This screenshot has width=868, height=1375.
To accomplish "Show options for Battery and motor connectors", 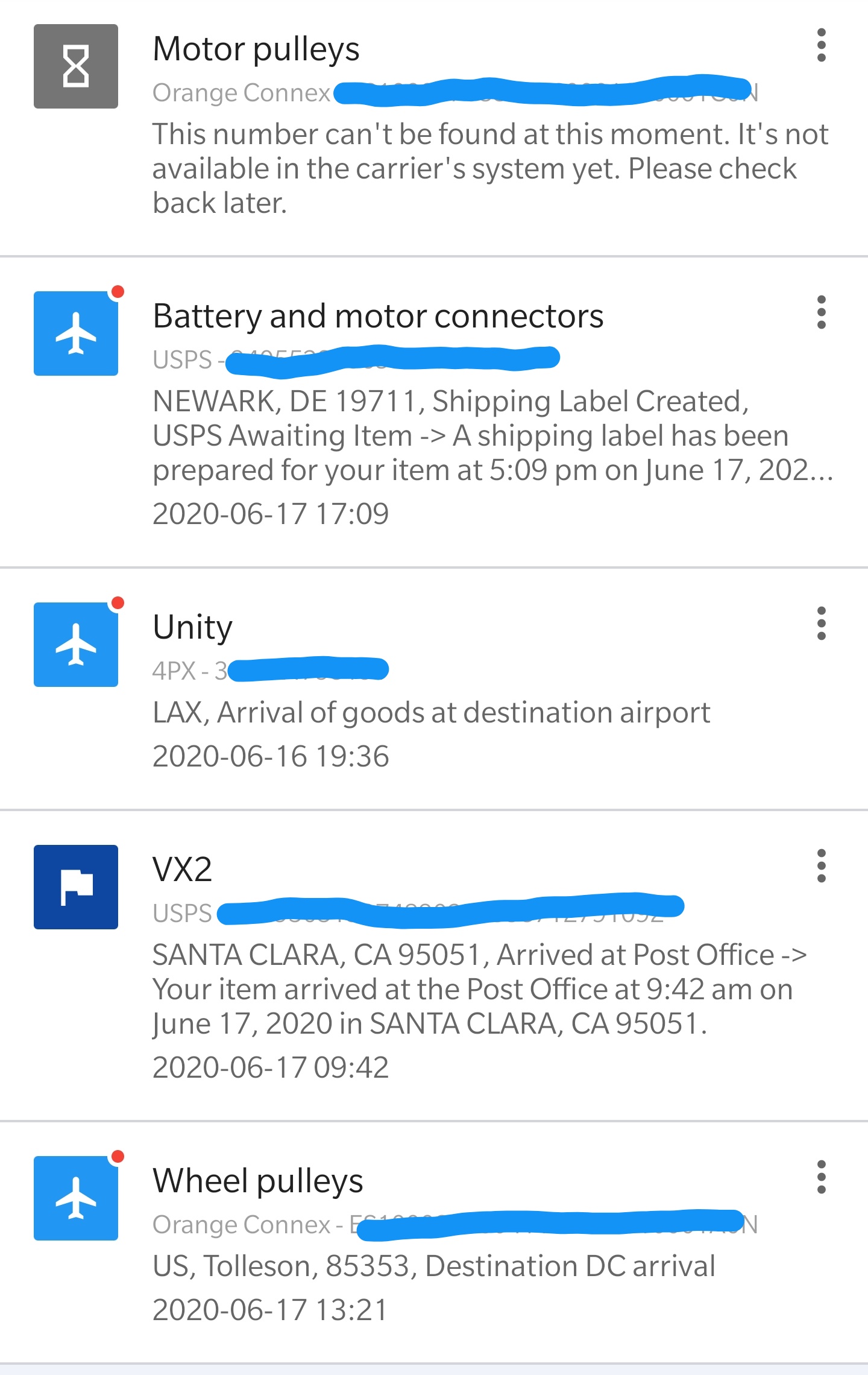I will (x=821, y=312).
